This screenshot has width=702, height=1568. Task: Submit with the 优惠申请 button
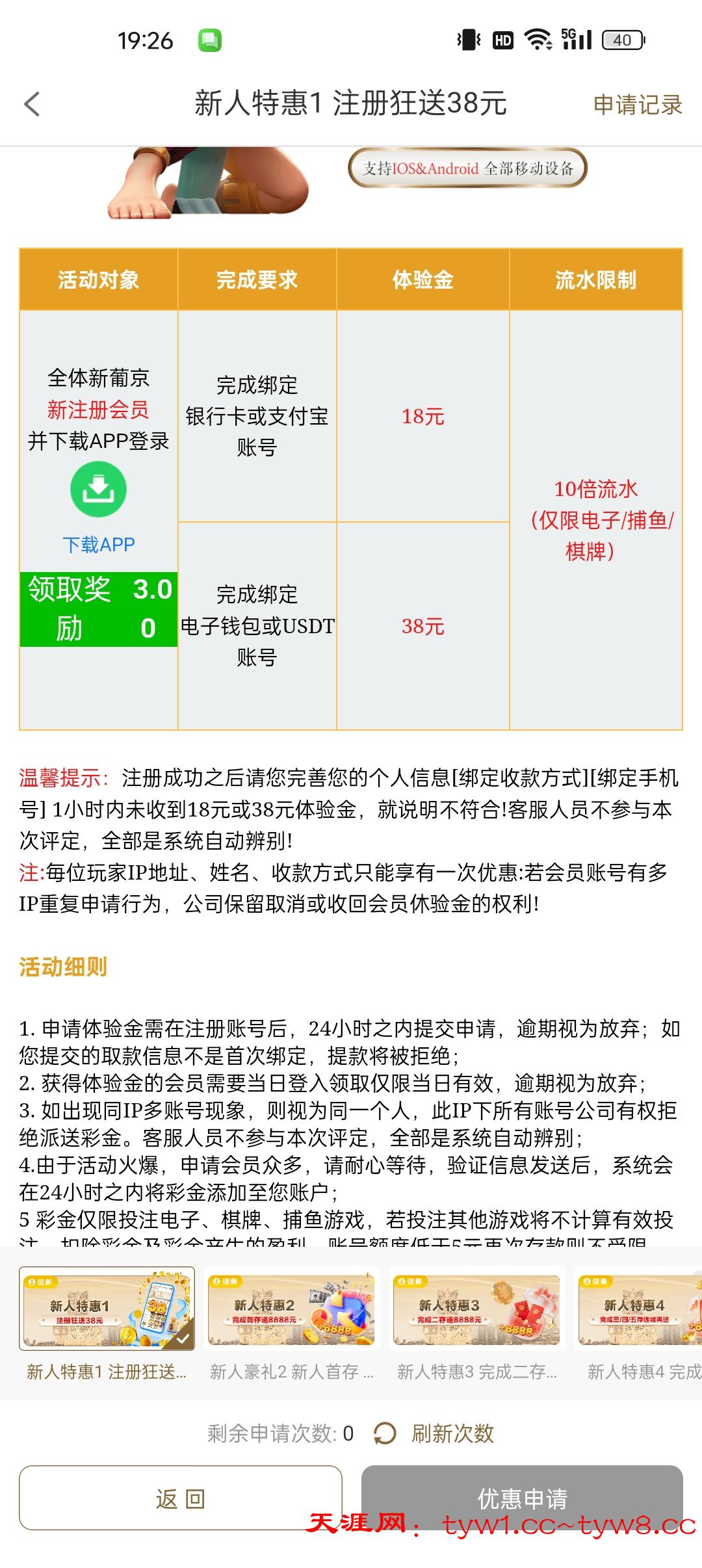(x=522, y=1497)
